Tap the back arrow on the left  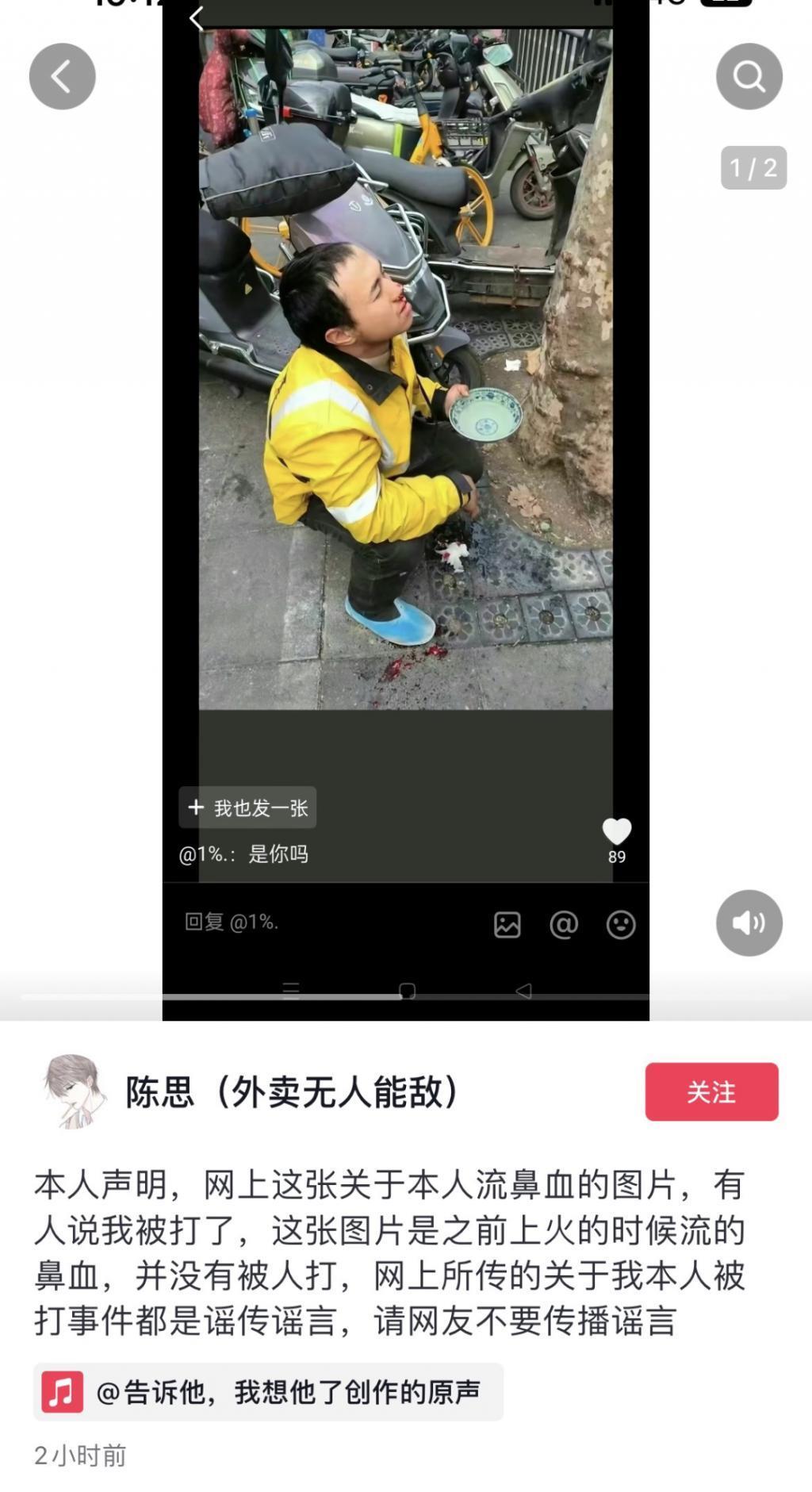point(62,76)
